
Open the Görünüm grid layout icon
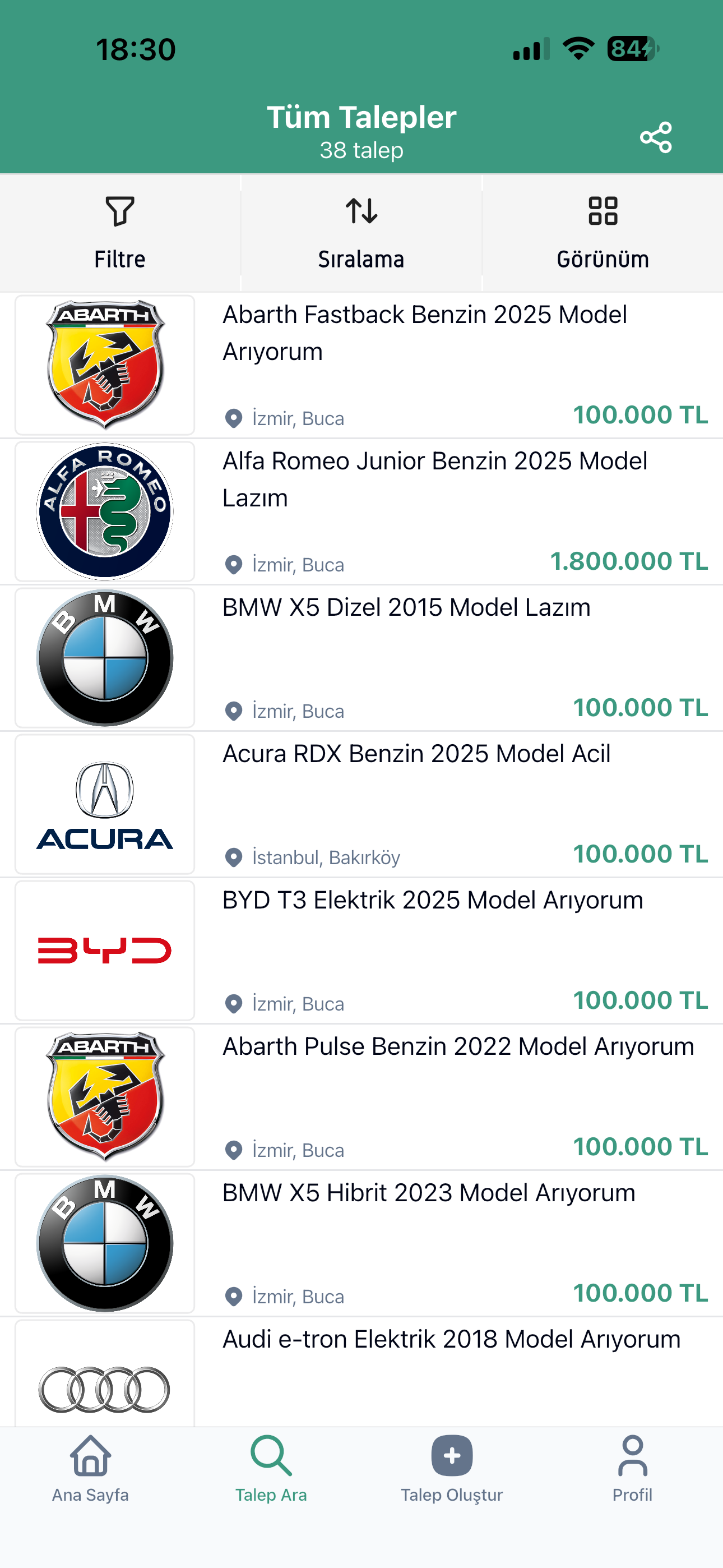click(602, 212)
